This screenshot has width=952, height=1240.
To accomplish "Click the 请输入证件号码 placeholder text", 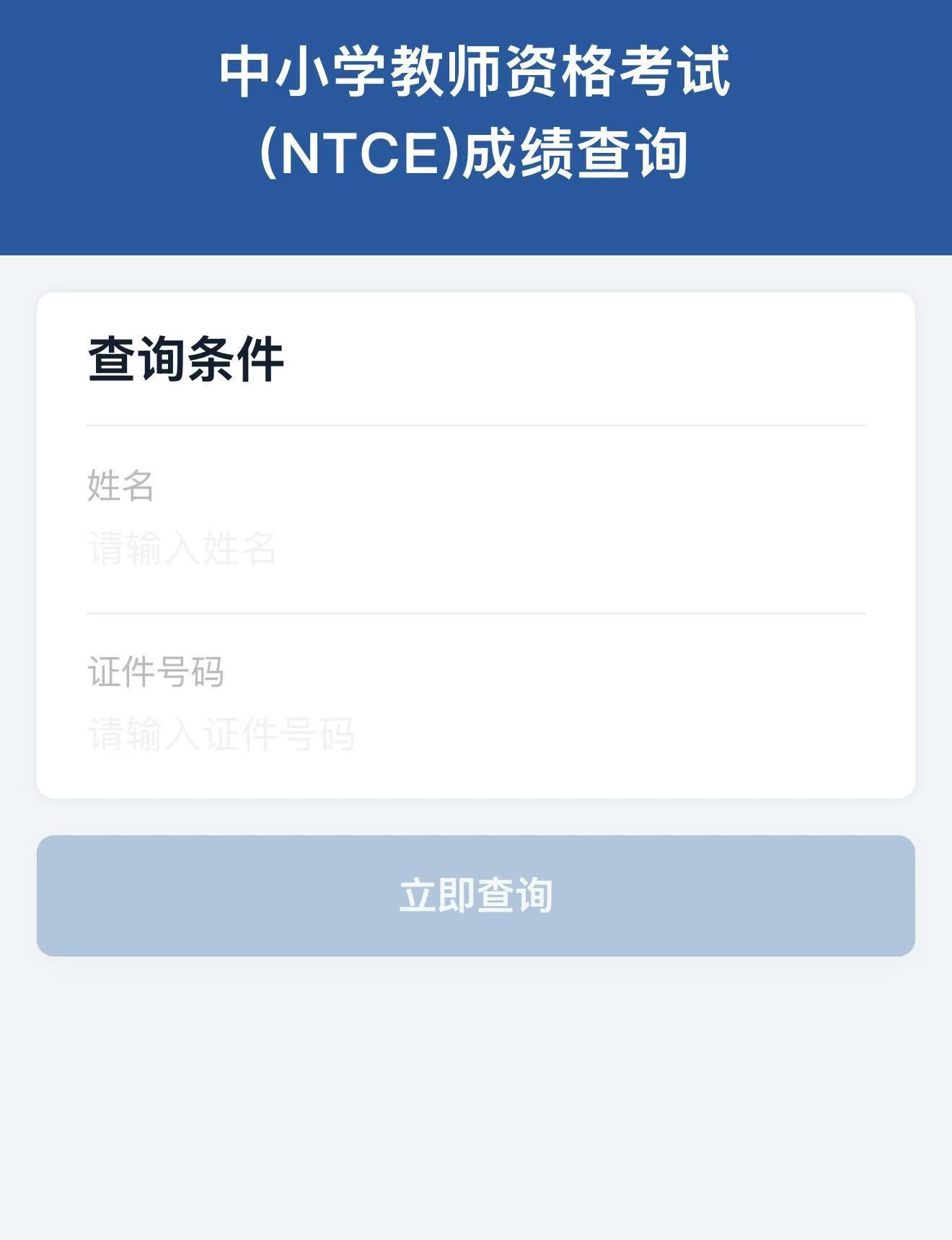I will (x=221, y=736).
